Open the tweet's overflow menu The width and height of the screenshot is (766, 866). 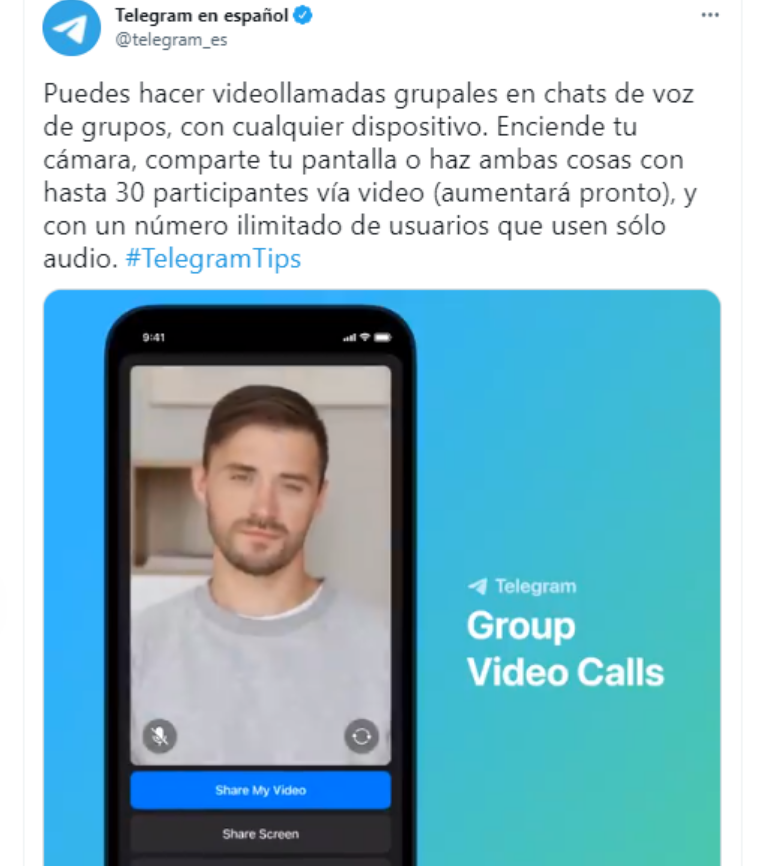710,15
